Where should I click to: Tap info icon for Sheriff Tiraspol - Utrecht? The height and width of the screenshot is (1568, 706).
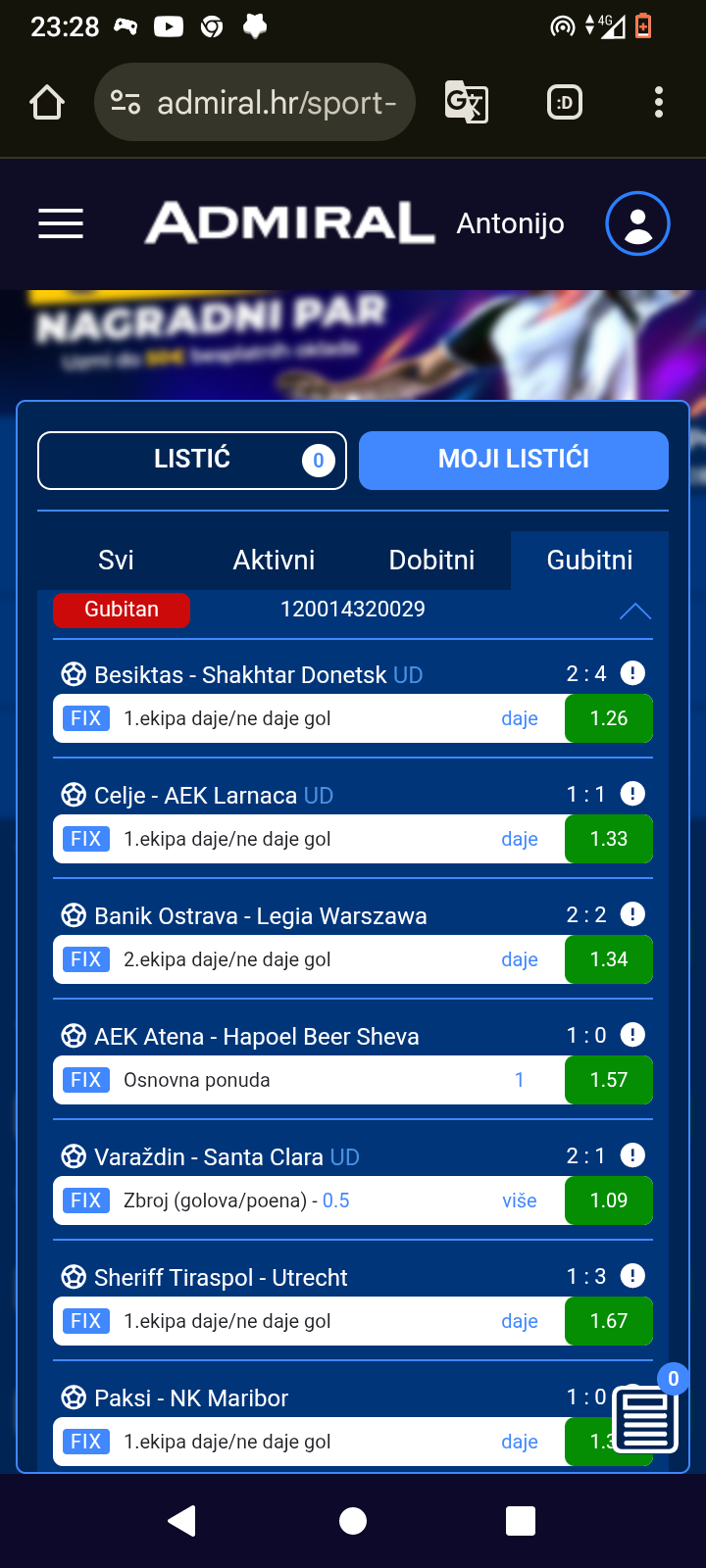633,1276
